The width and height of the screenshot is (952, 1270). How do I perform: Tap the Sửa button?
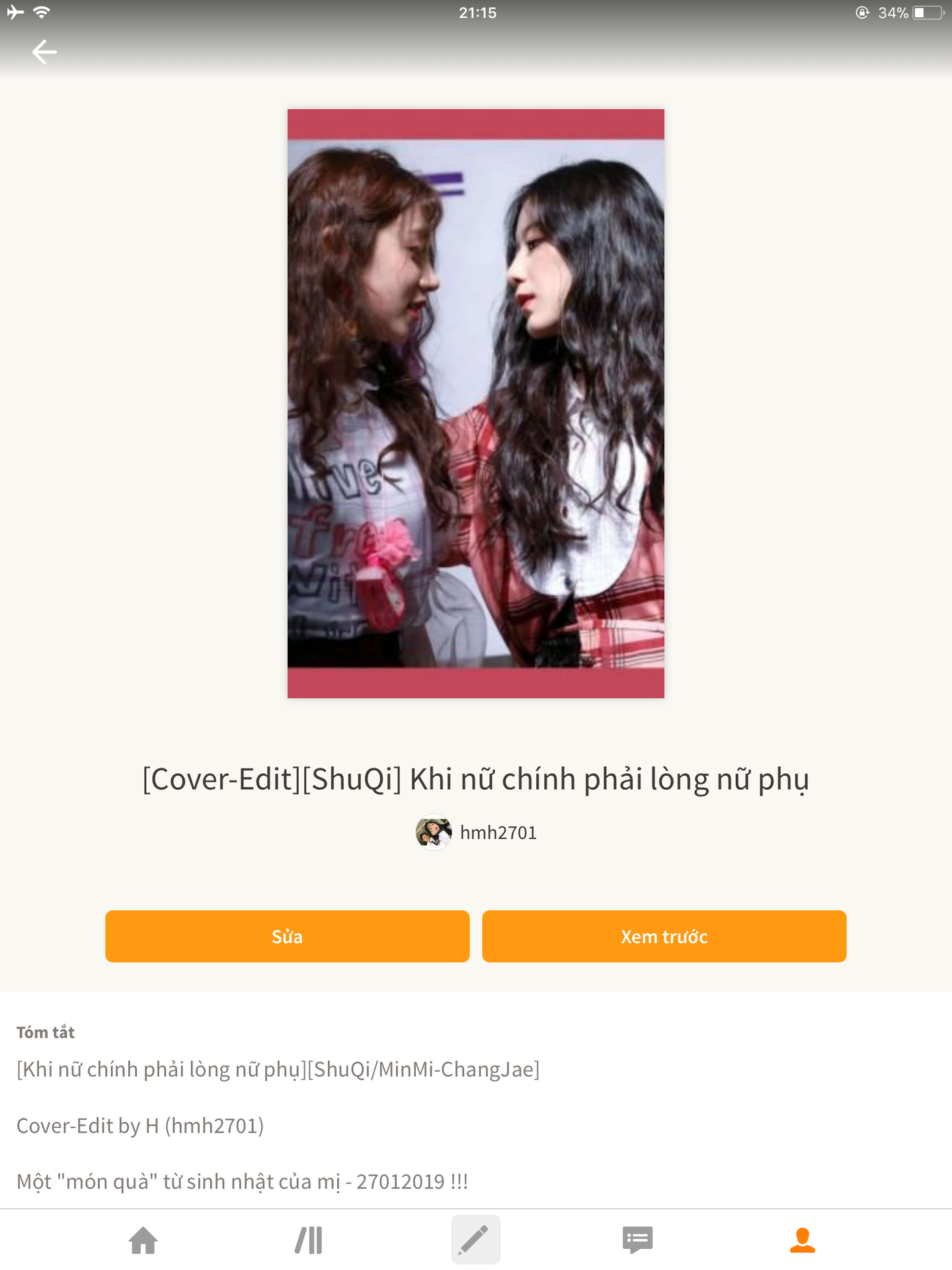pos(287,936)
